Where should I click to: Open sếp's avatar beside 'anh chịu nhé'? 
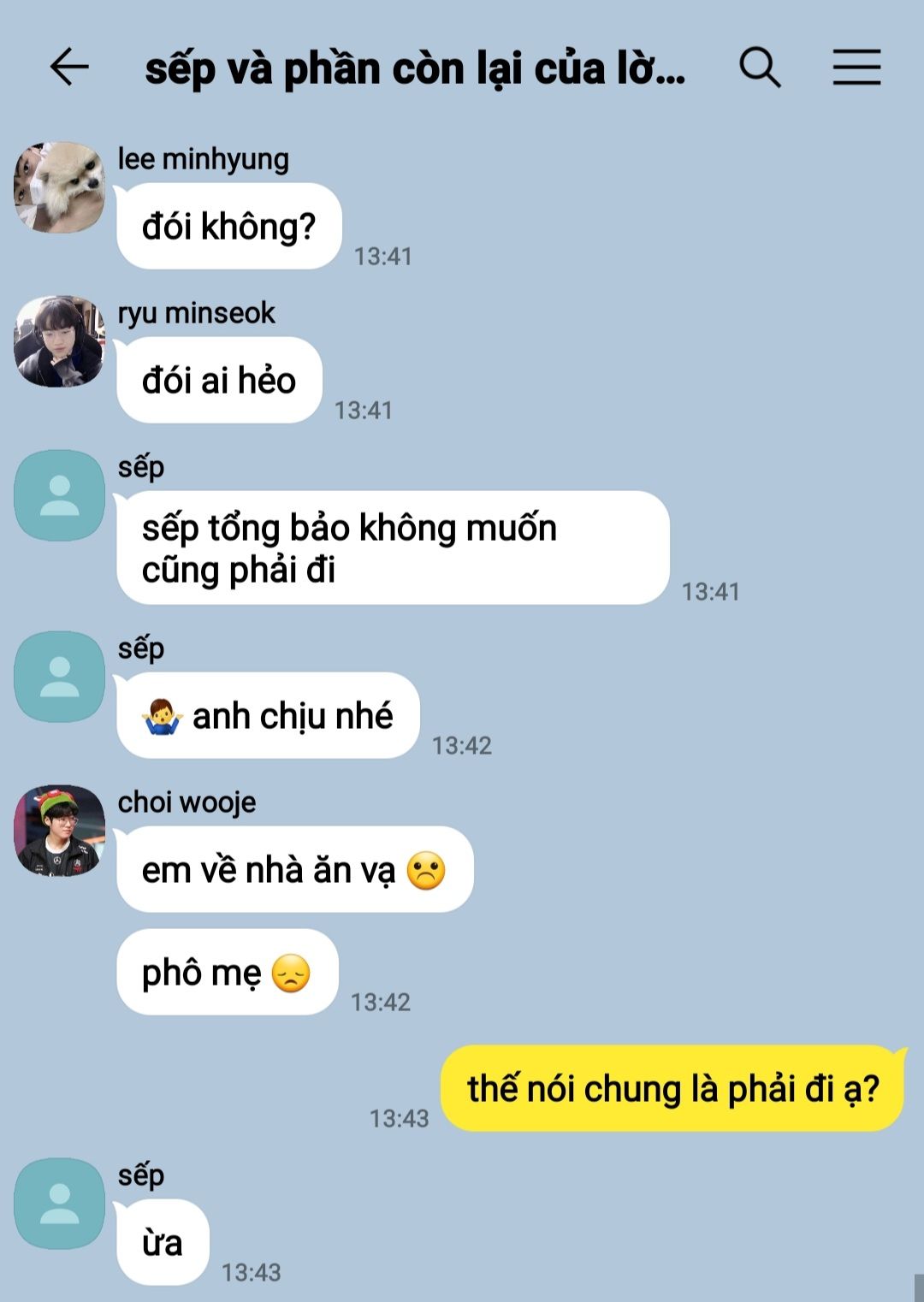60,677
